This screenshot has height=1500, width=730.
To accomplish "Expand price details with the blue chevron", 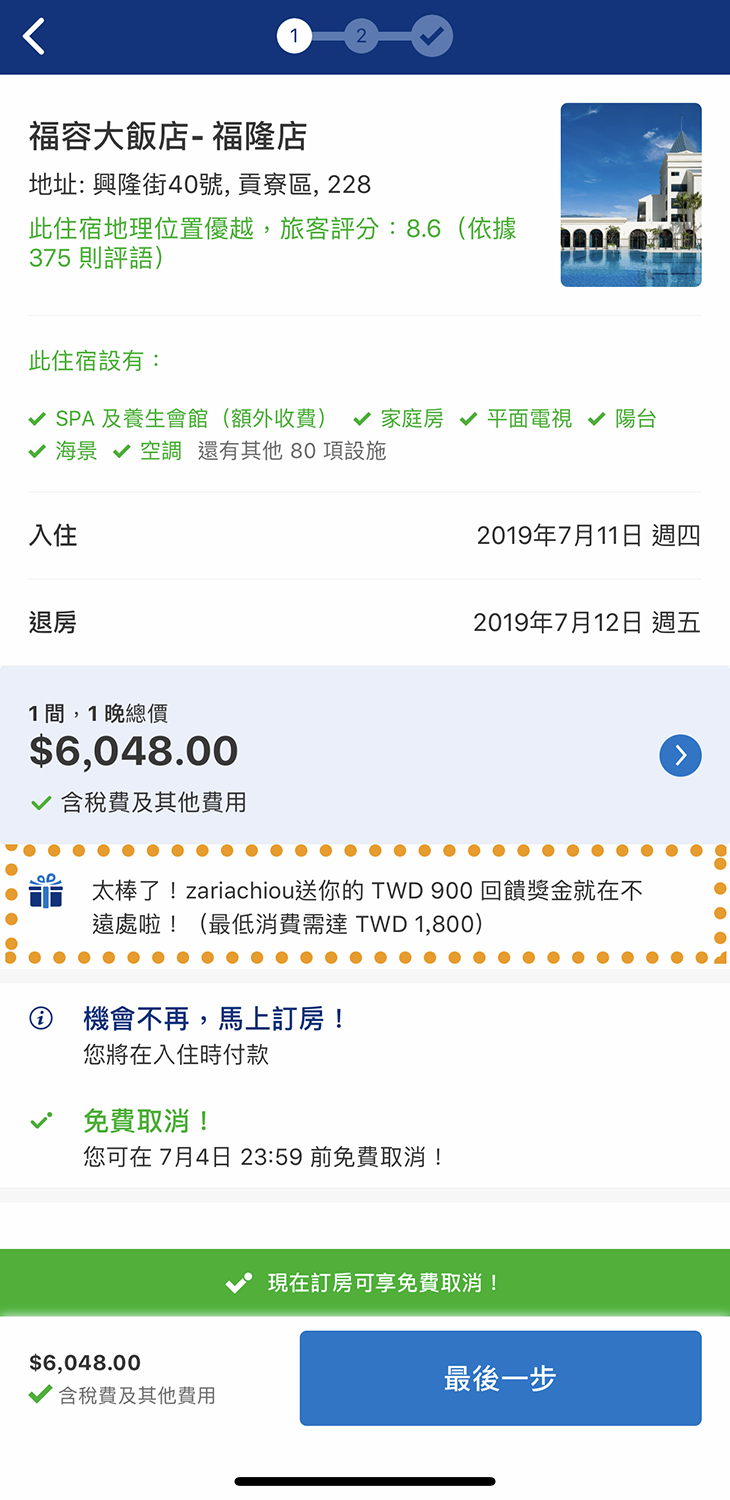I will pos(680,755).
